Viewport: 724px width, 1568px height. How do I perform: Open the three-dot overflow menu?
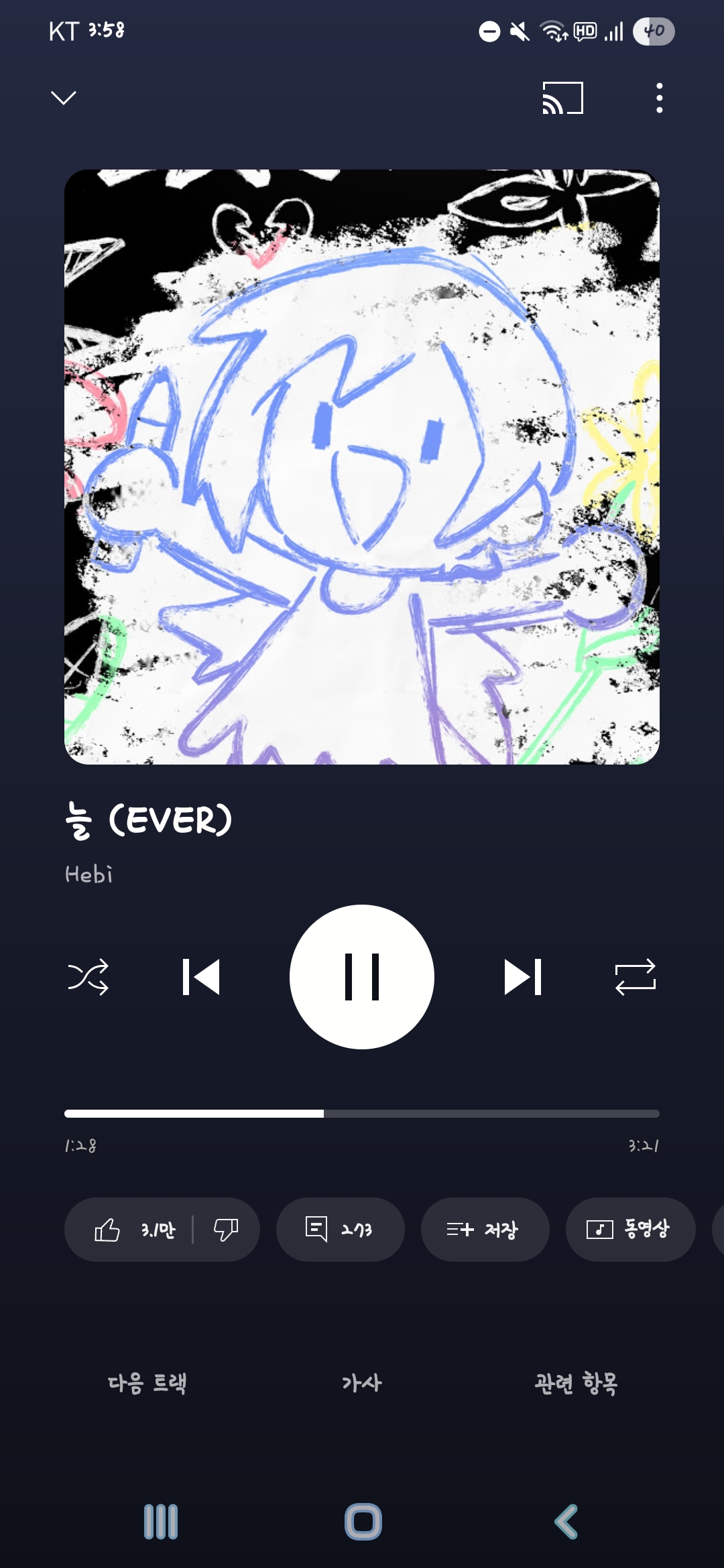(660, 98)
